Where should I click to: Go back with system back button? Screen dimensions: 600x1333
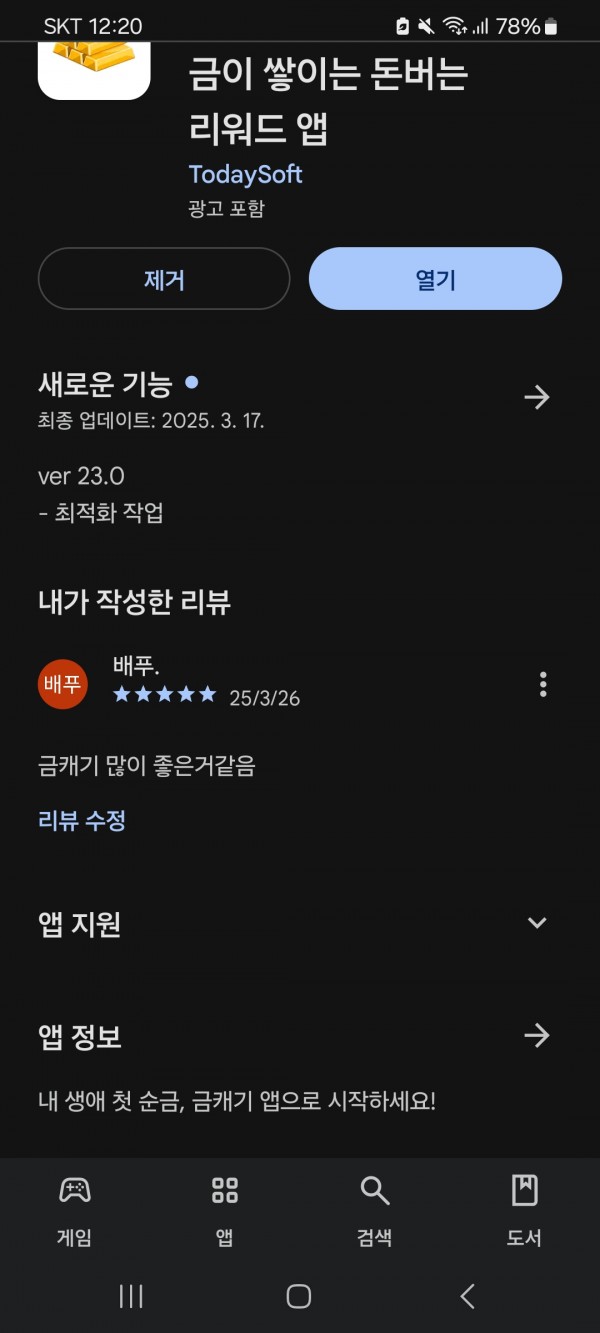click(467, 1297)
